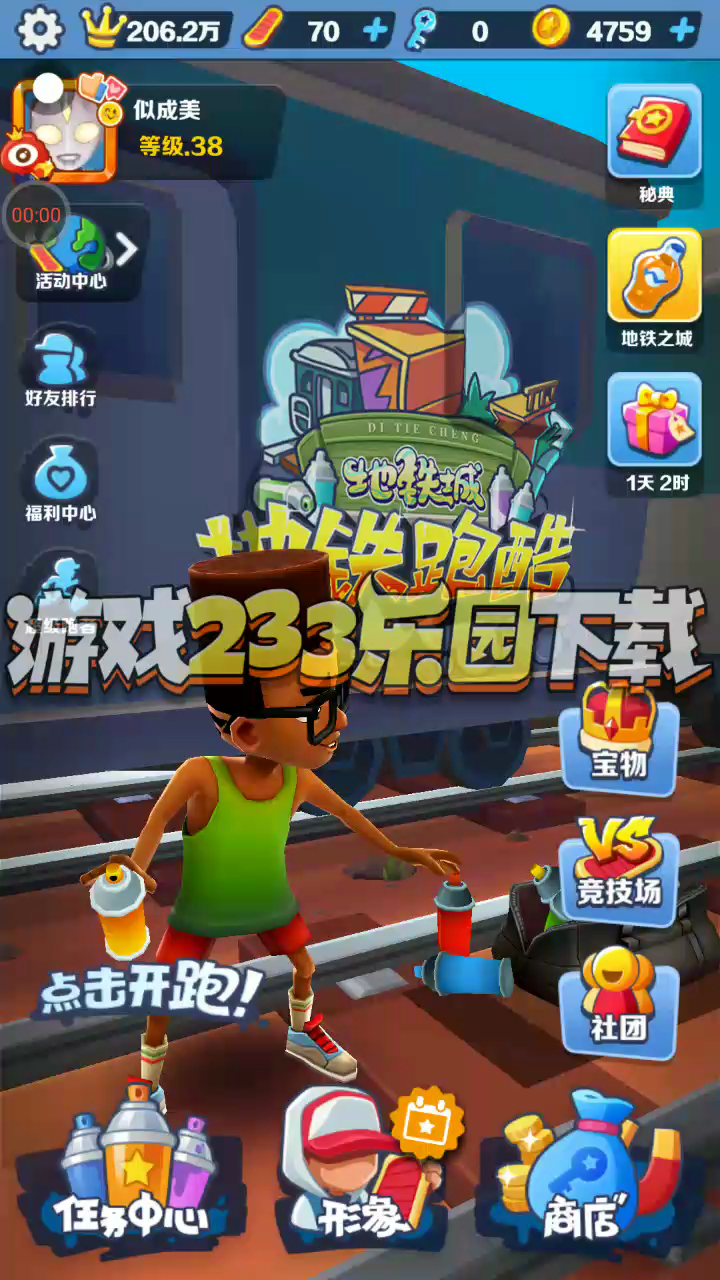720x1280 pixels.
Task: Open the settings gear
Action: (40, 30)
